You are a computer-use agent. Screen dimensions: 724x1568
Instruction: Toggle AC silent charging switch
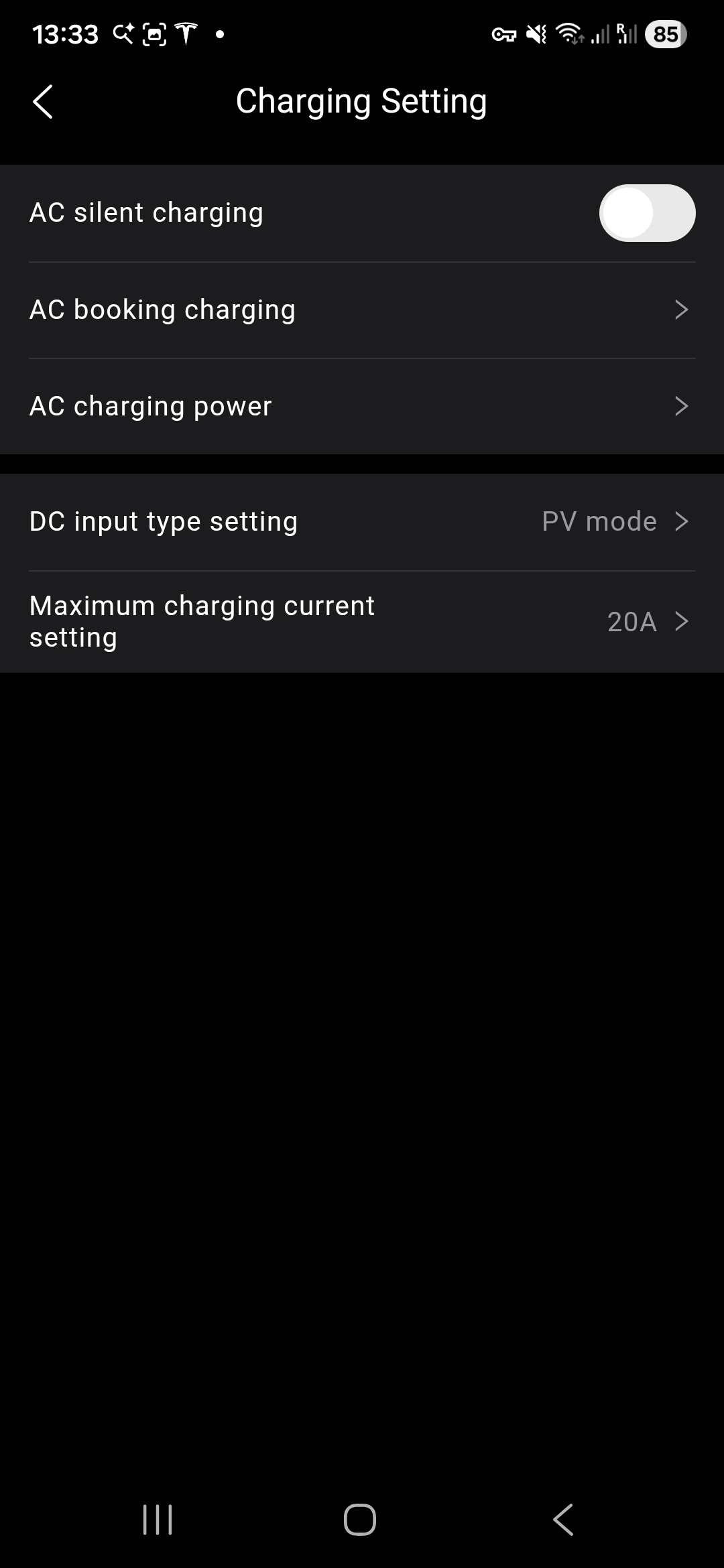point(646,213)
